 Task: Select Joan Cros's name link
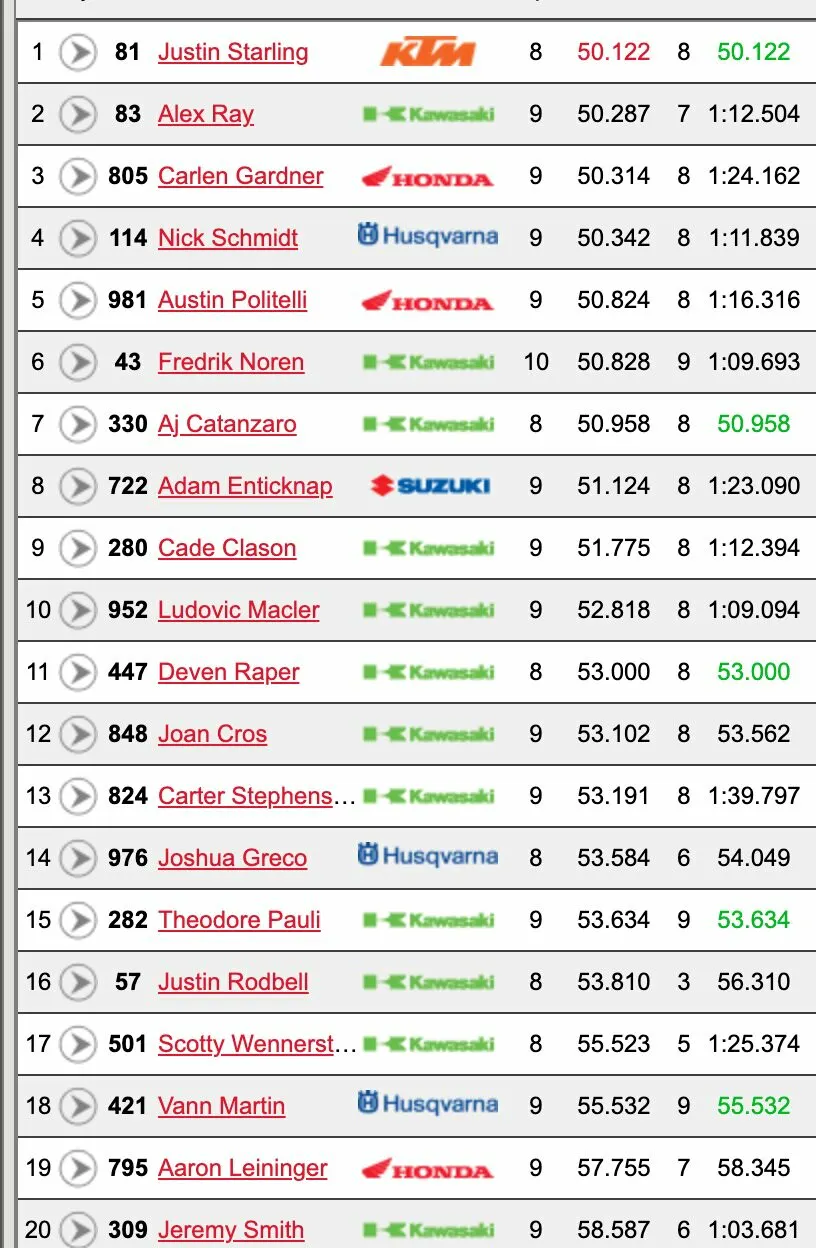pyautogui.click(x=212, y=734)
